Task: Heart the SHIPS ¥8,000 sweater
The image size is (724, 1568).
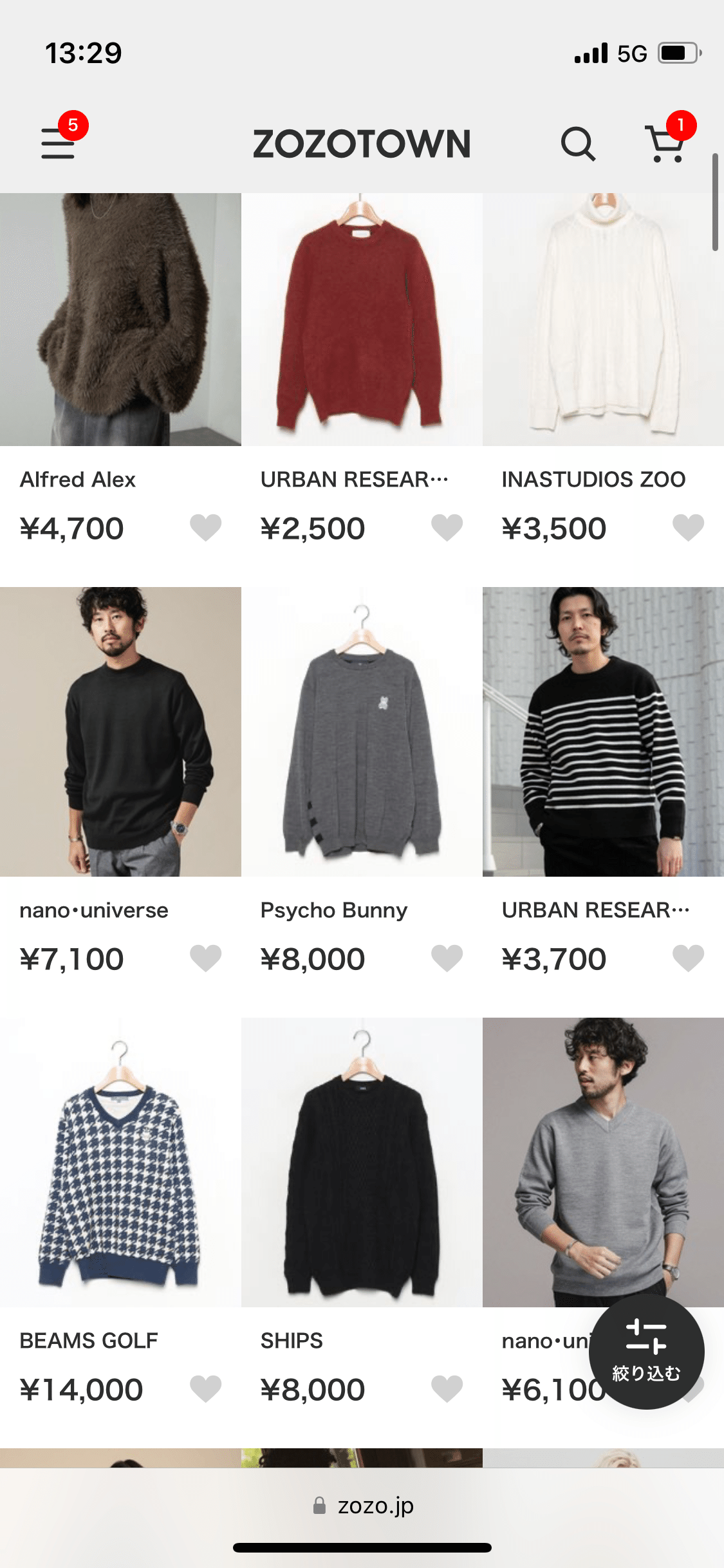Action: [447, 1388]
